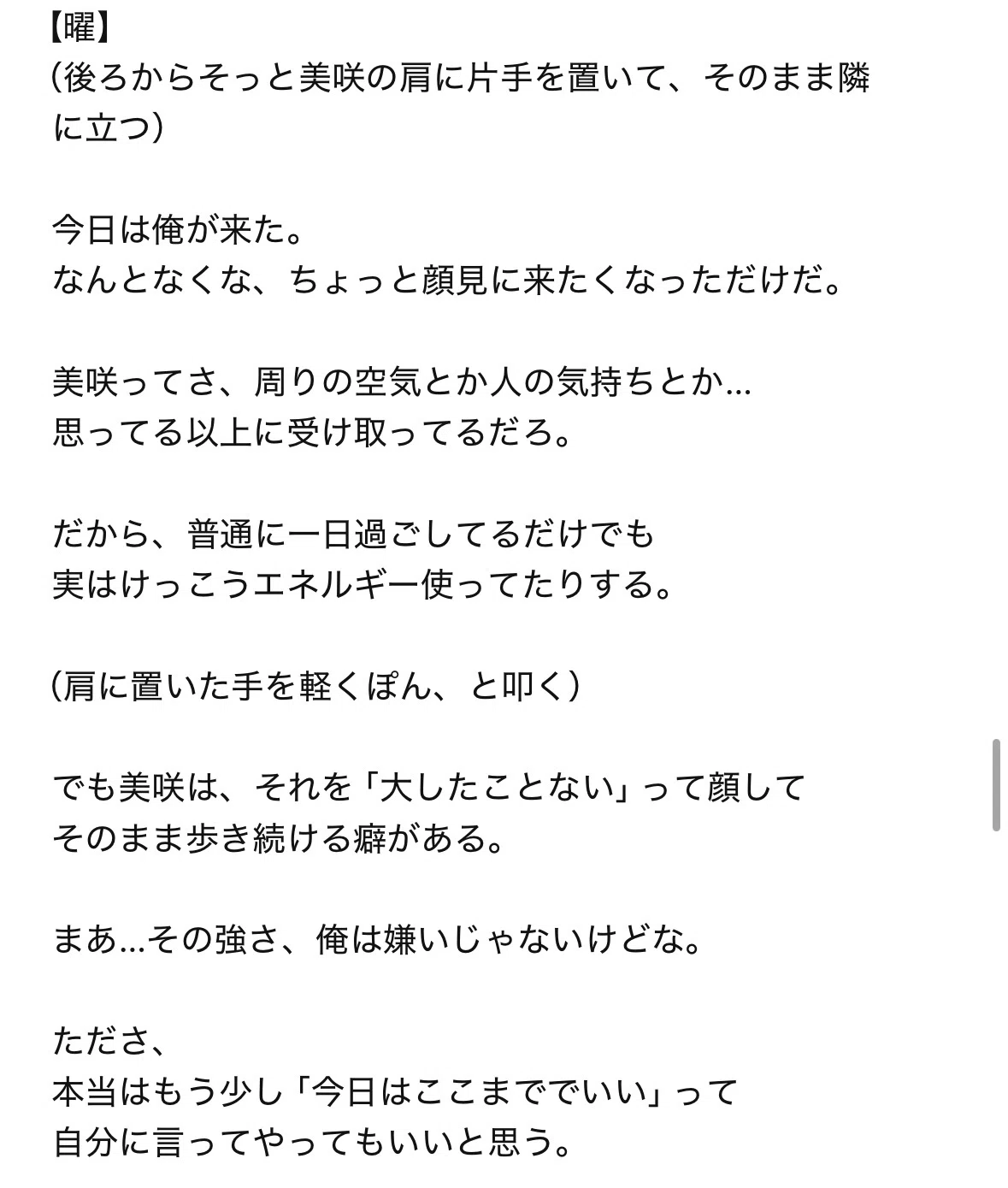Tap the vertical scrollbar handle
The image size is (1008, 1188).
996,784
